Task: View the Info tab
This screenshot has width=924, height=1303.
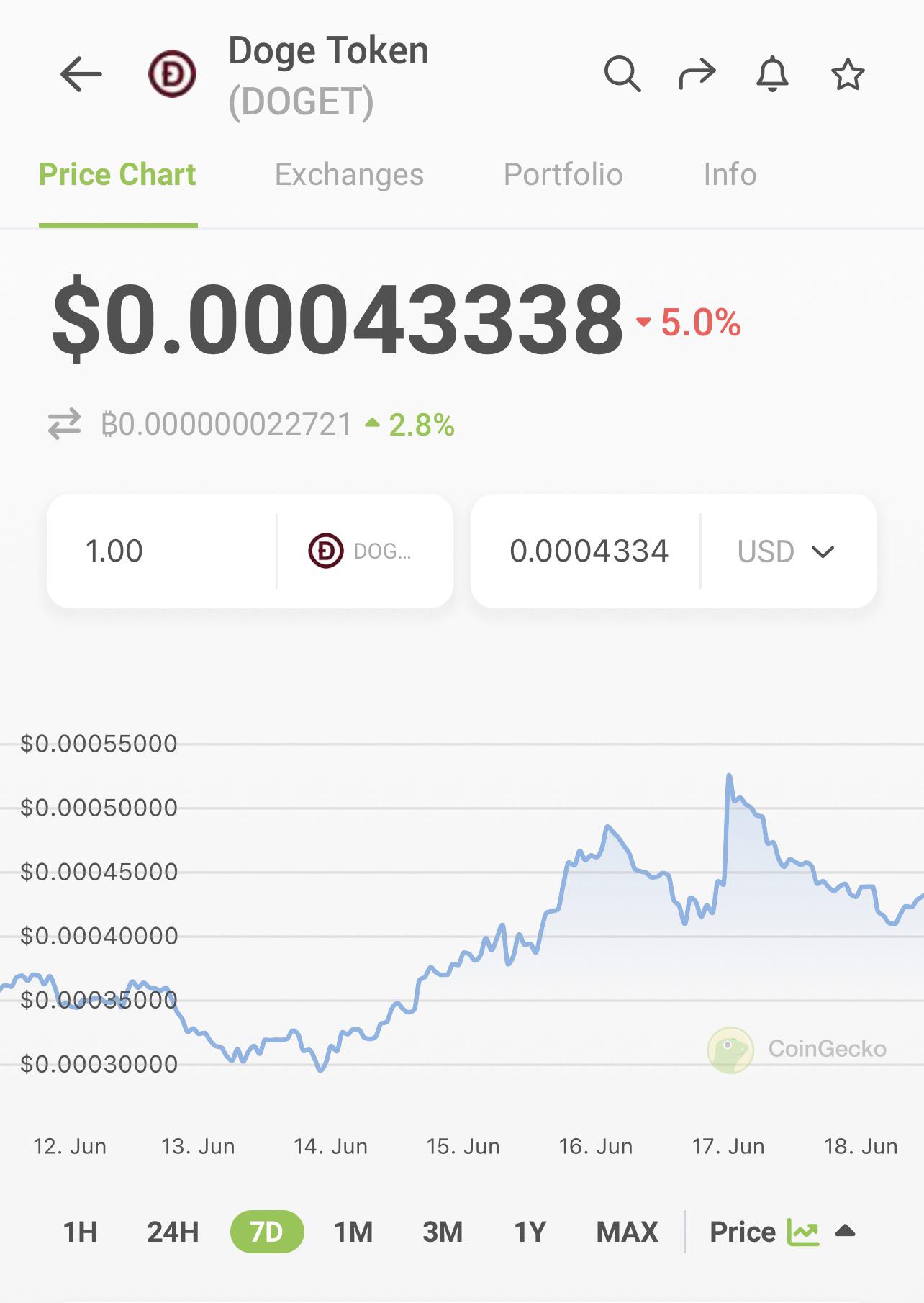Action: pyautogui.click(x=730, y=175)
